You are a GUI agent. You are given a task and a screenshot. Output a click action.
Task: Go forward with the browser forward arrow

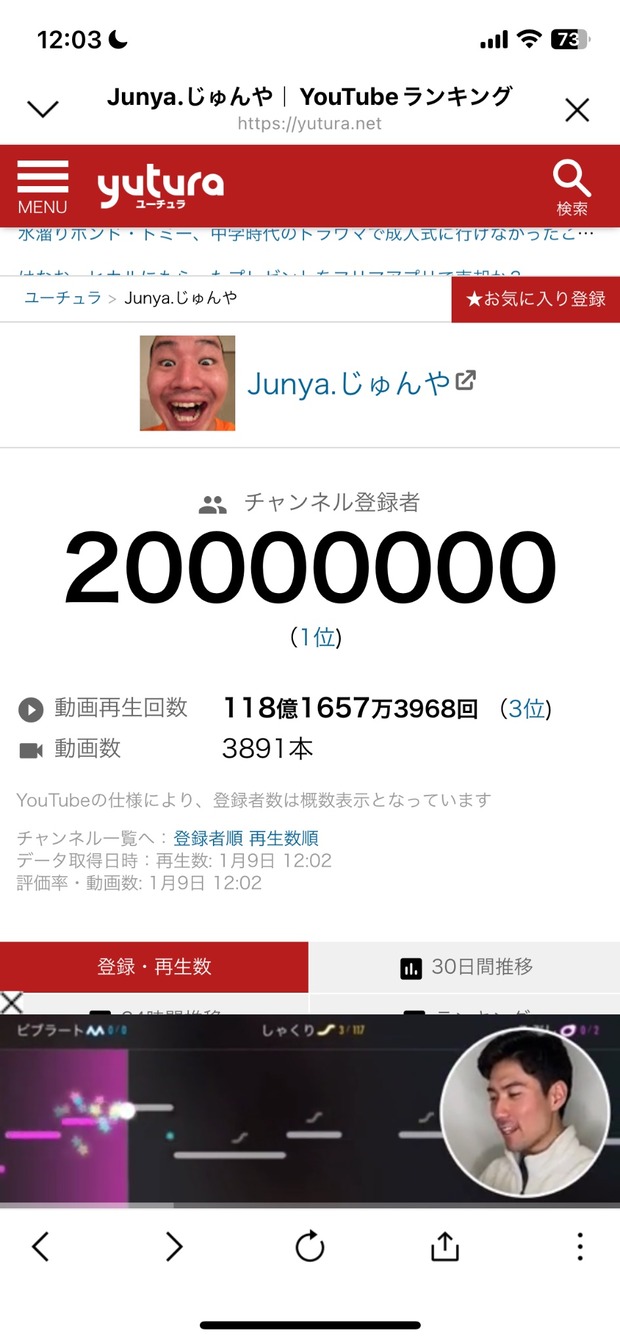click(174, 1246)
